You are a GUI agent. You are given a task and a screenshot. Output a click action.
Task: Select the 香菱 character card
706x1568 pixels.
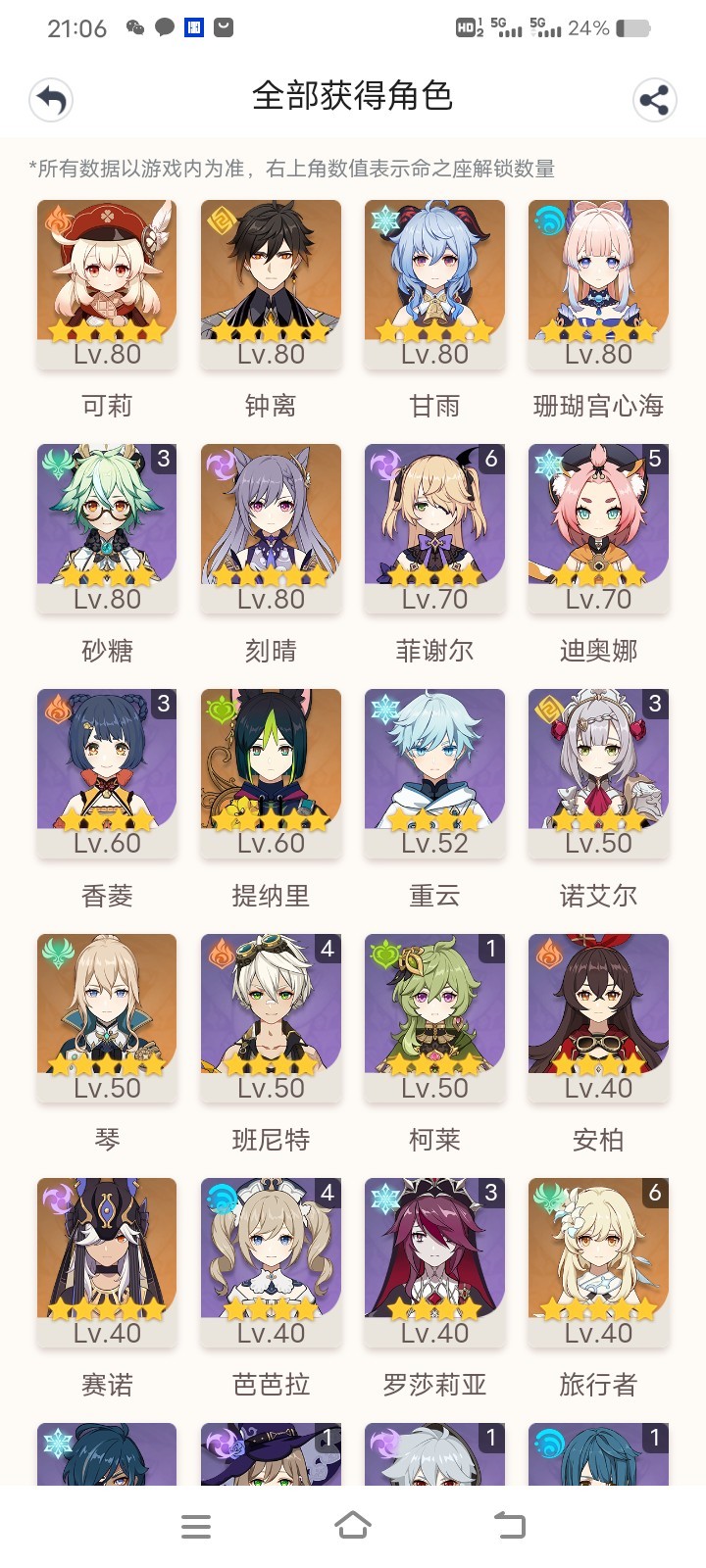click(107, 774)
